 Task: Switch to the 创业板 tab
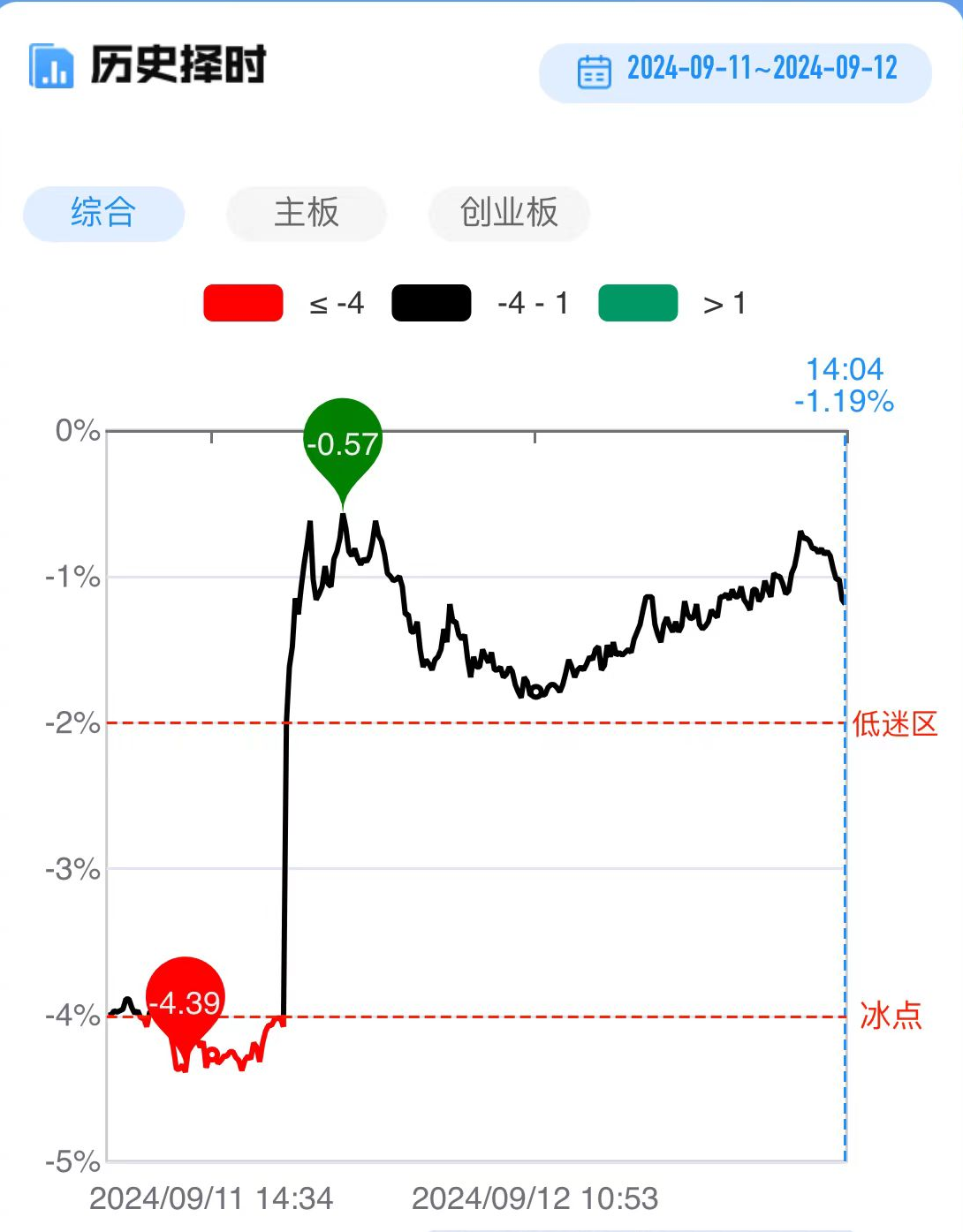click(509, 214)
